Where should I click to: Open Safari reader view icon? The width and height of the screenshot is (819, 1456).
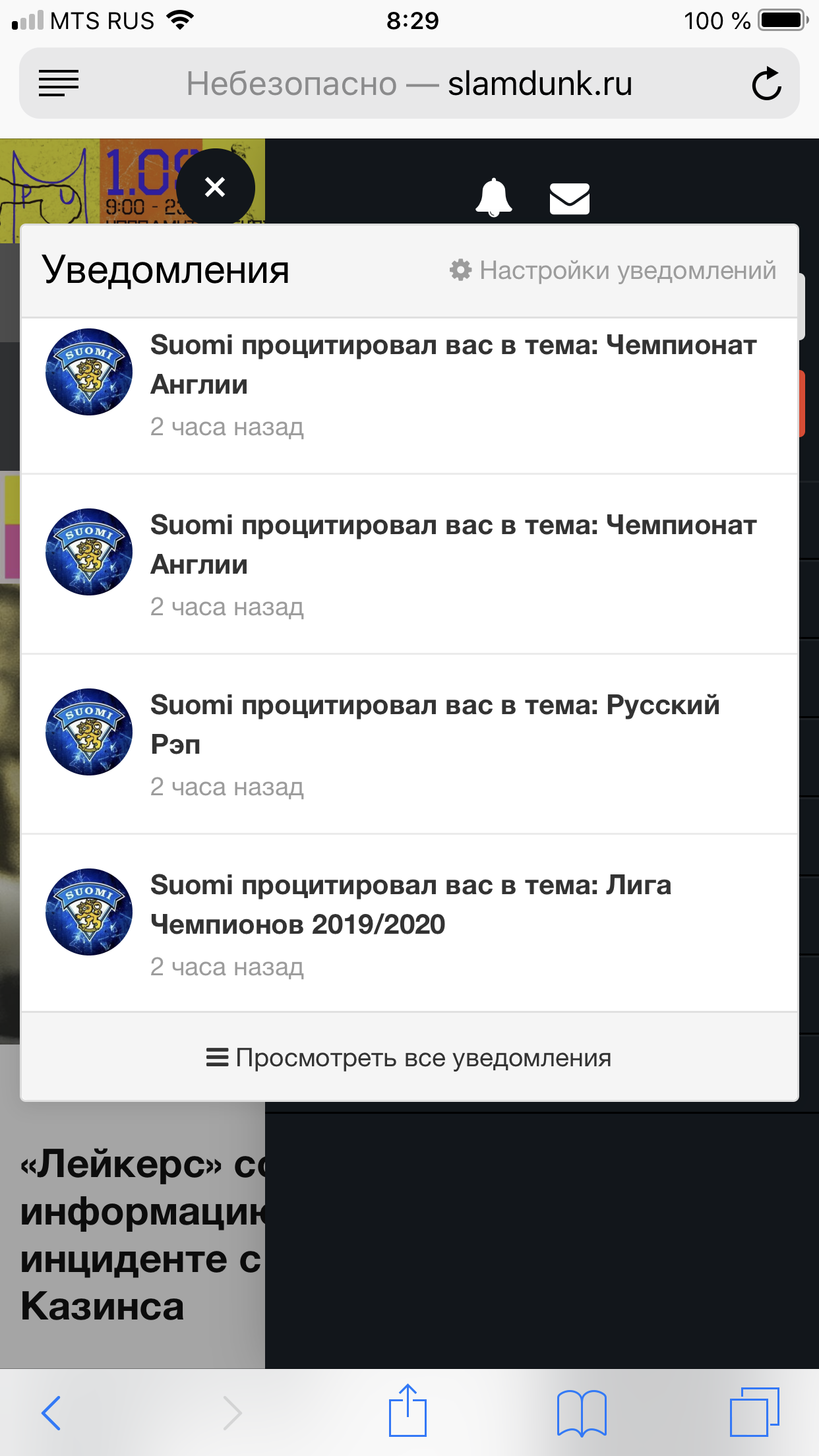(x=58, y=84)
